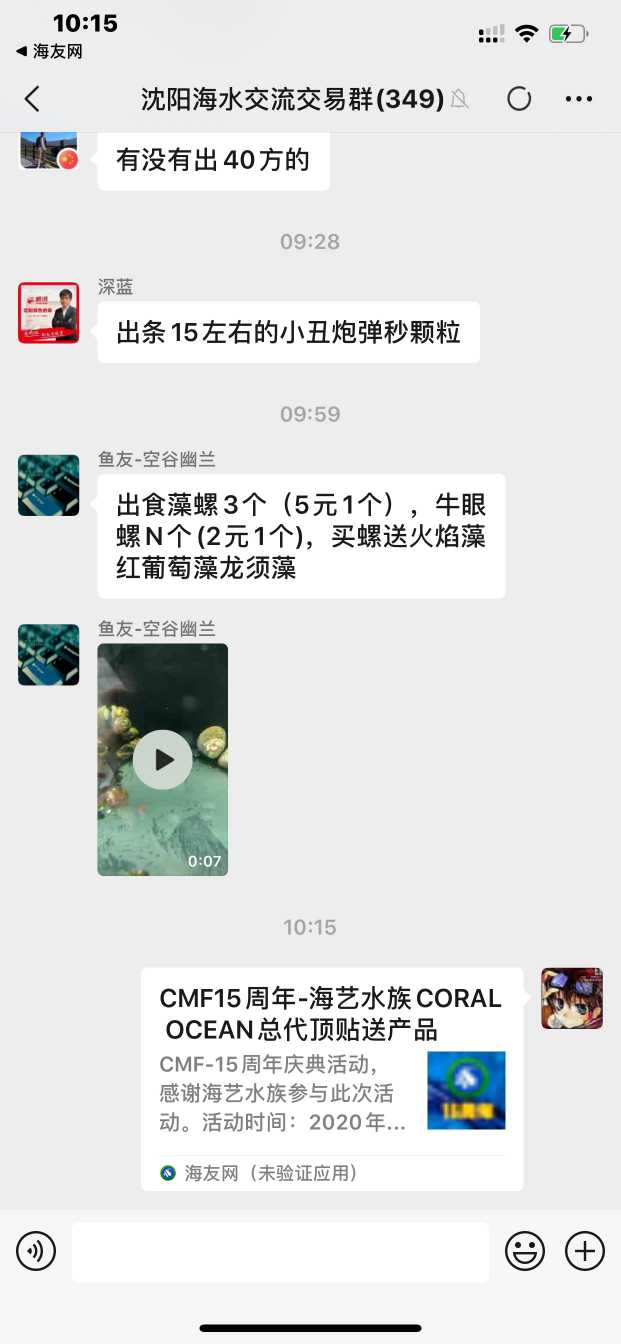Play the 0:07 video from 鱼友-空谷幽兰

(162, 760)
